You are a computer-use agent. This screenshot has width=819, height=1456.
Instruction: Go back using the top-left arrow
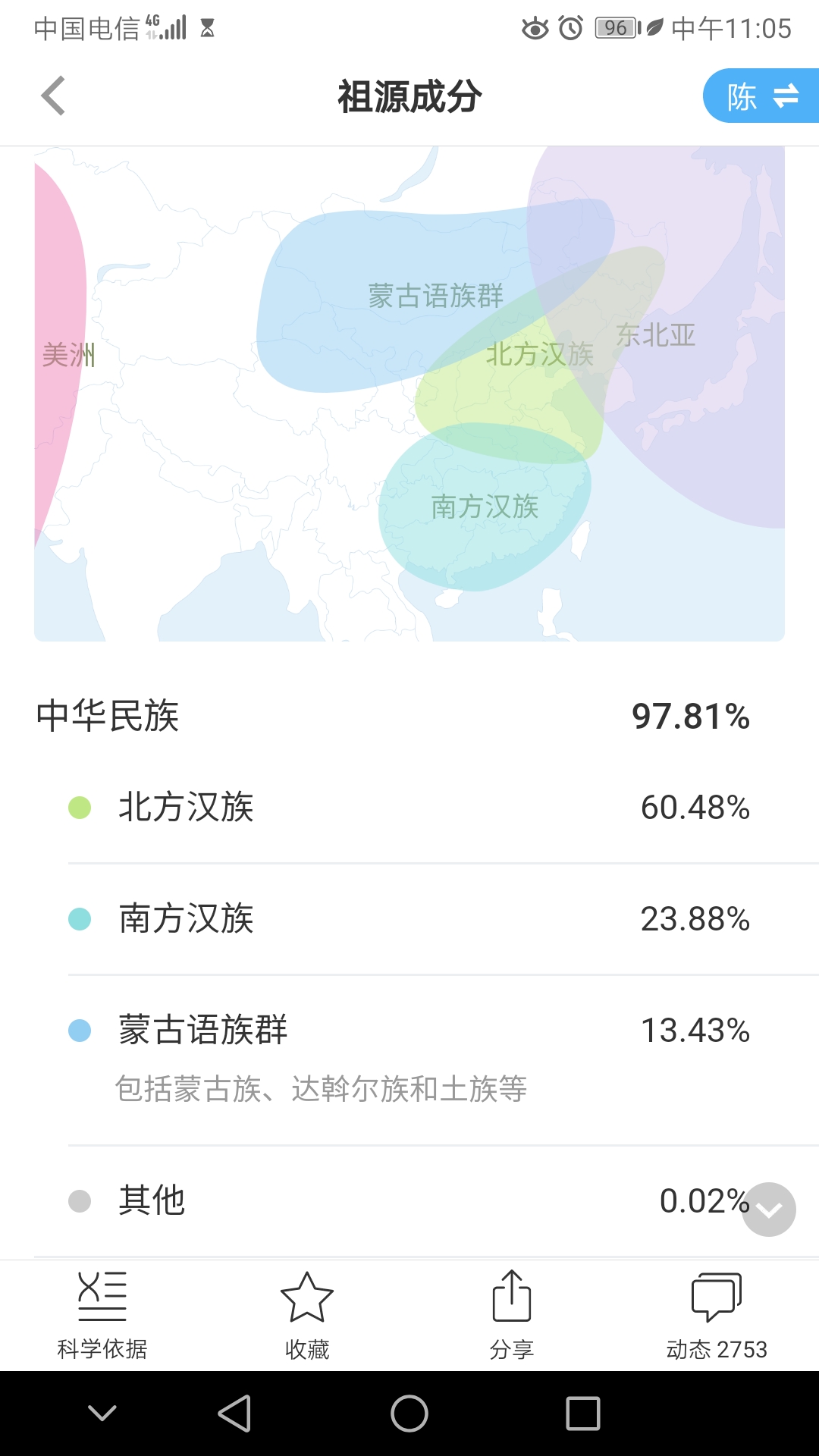pos(53,96)
